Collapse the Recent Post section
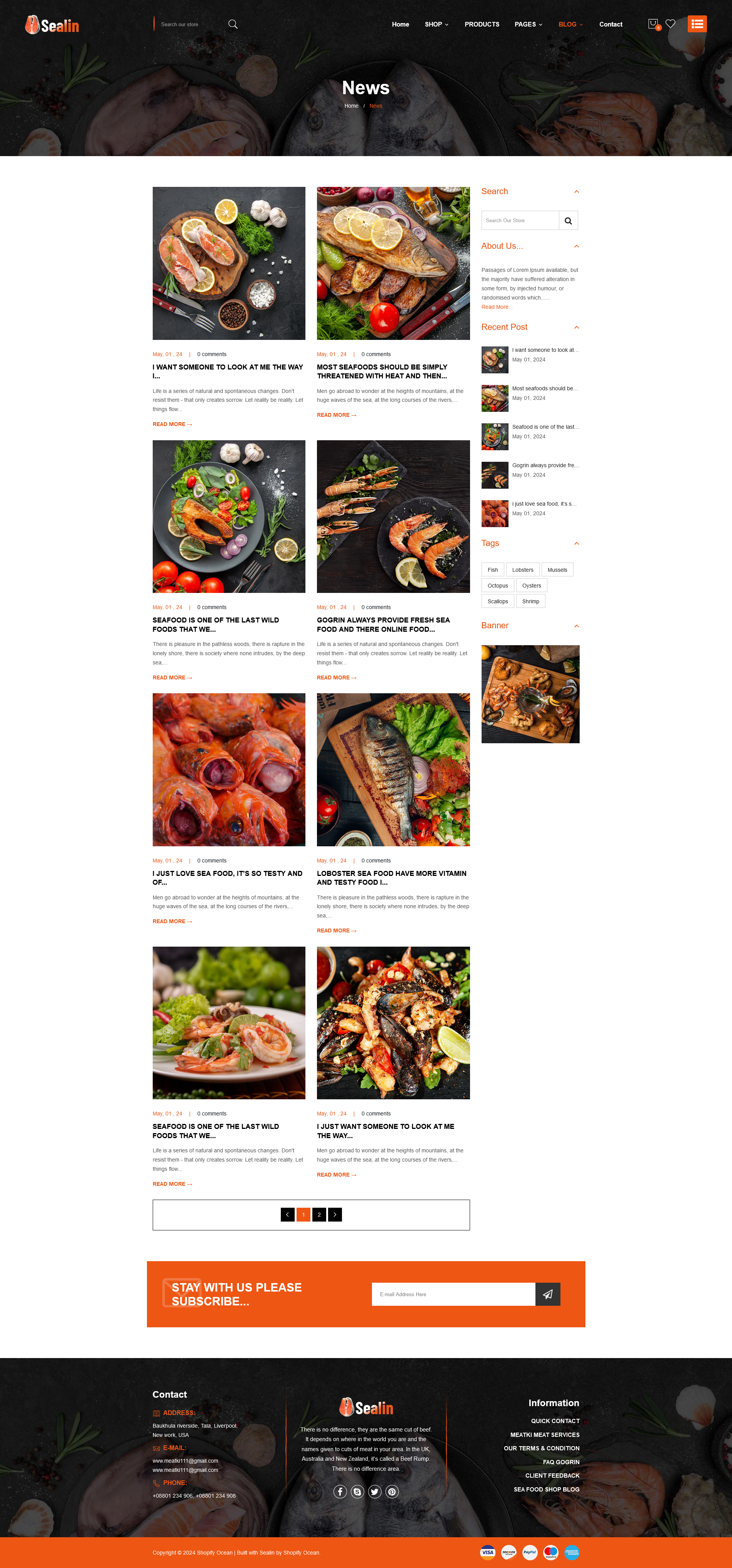Image resolution: width=732 pixels, height=1568 pixels. click(576, 328)
